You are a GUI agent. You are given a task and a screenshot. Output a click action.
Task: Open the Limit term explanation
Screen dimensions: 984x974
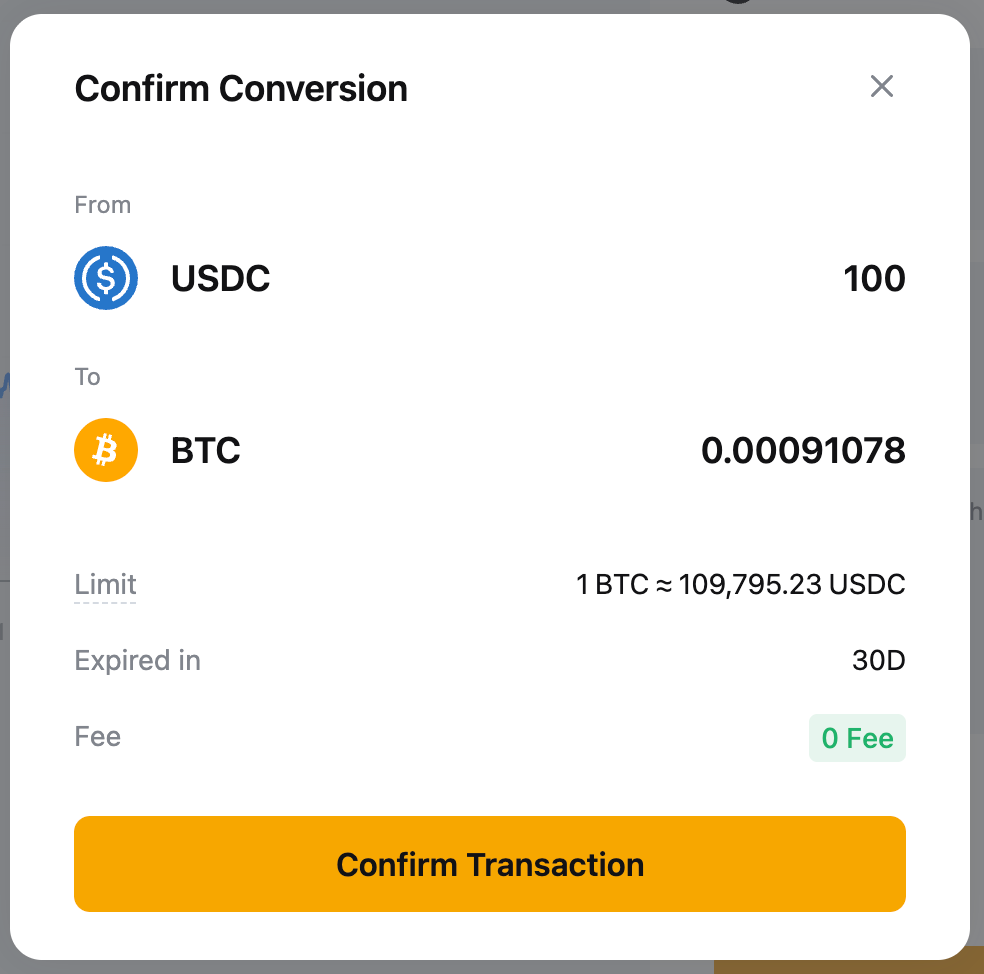[x=105, y=585]
